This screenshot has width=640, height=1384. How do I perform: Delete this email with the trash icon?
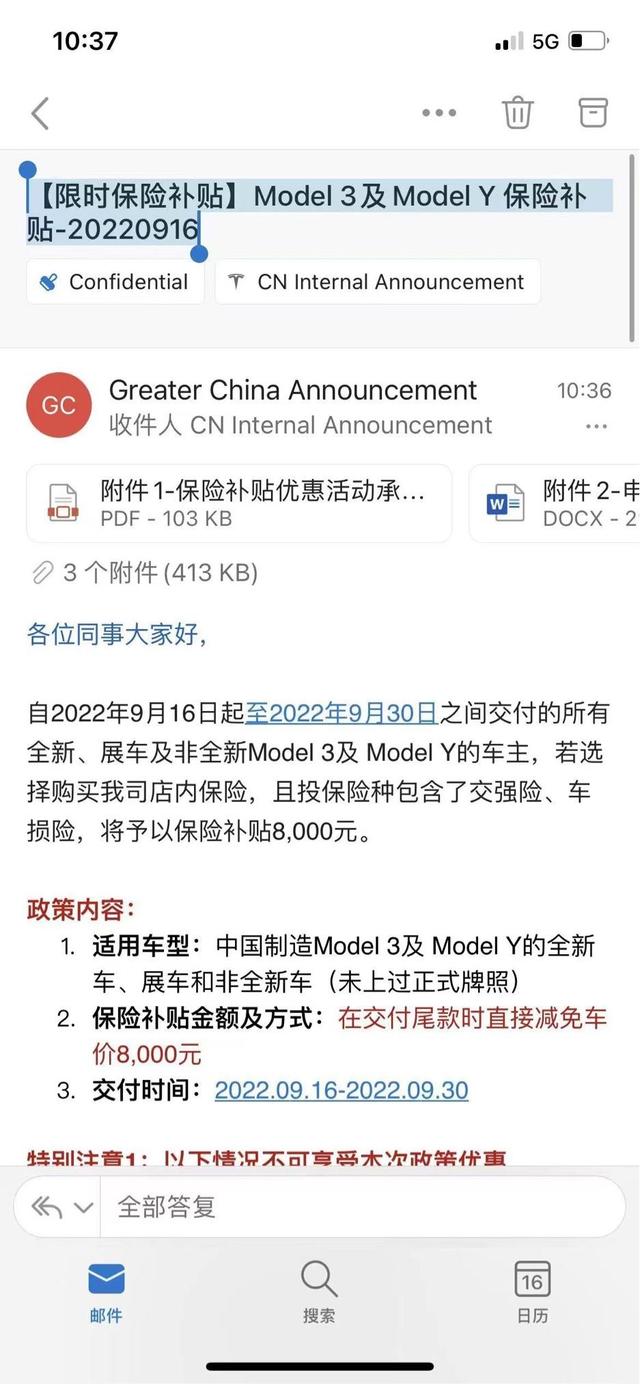[x=517, y=112]
